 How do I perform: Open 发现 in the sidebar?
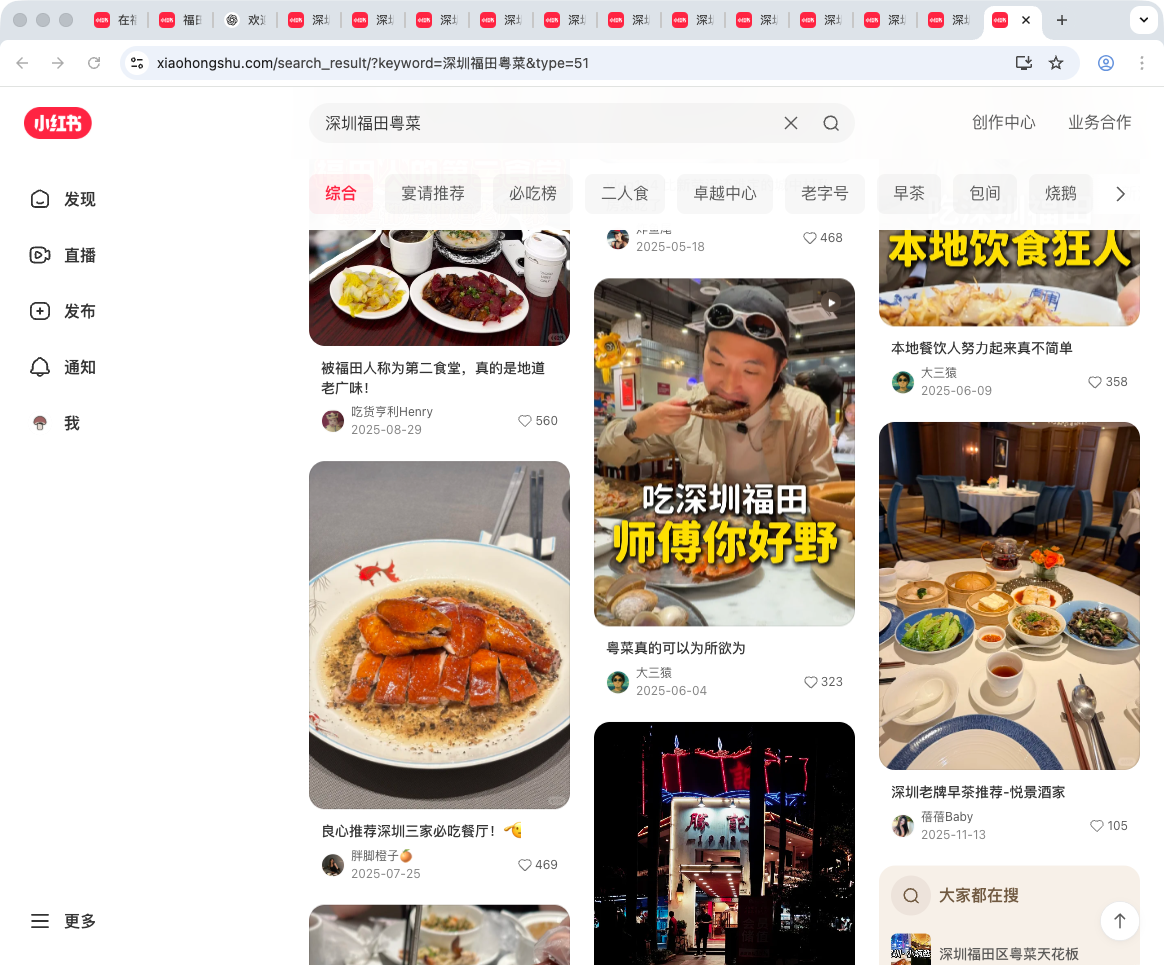pyautogui.click(x=64, y=199)
